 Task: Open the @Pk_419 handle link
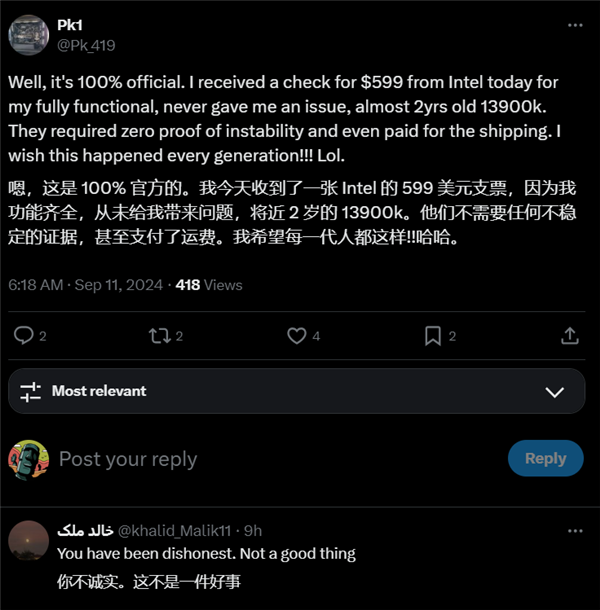pyautogui.click(x=85, y=43)
